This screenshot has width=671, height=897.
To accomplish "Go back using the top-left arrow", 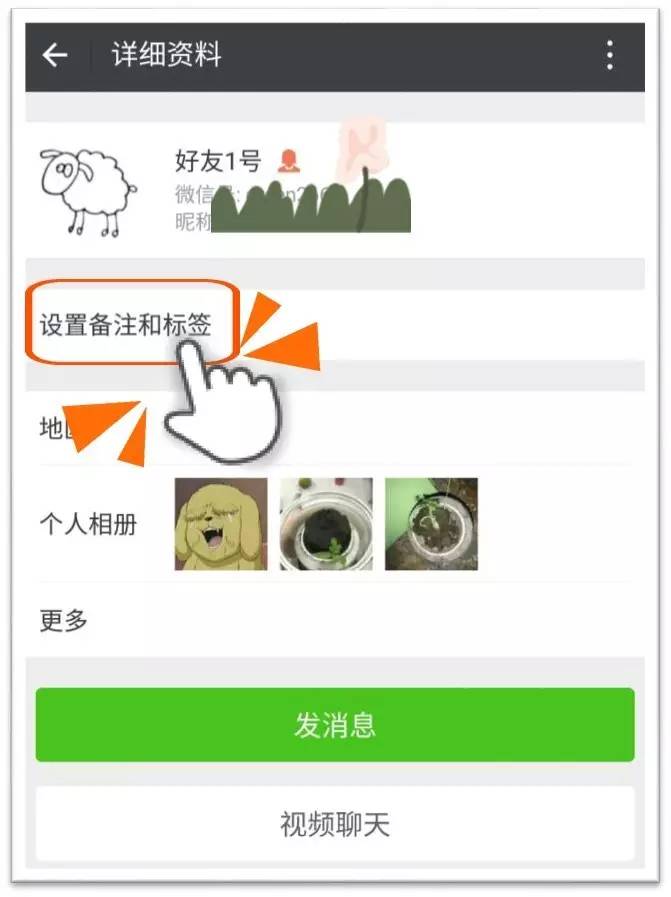I will 55,55.
